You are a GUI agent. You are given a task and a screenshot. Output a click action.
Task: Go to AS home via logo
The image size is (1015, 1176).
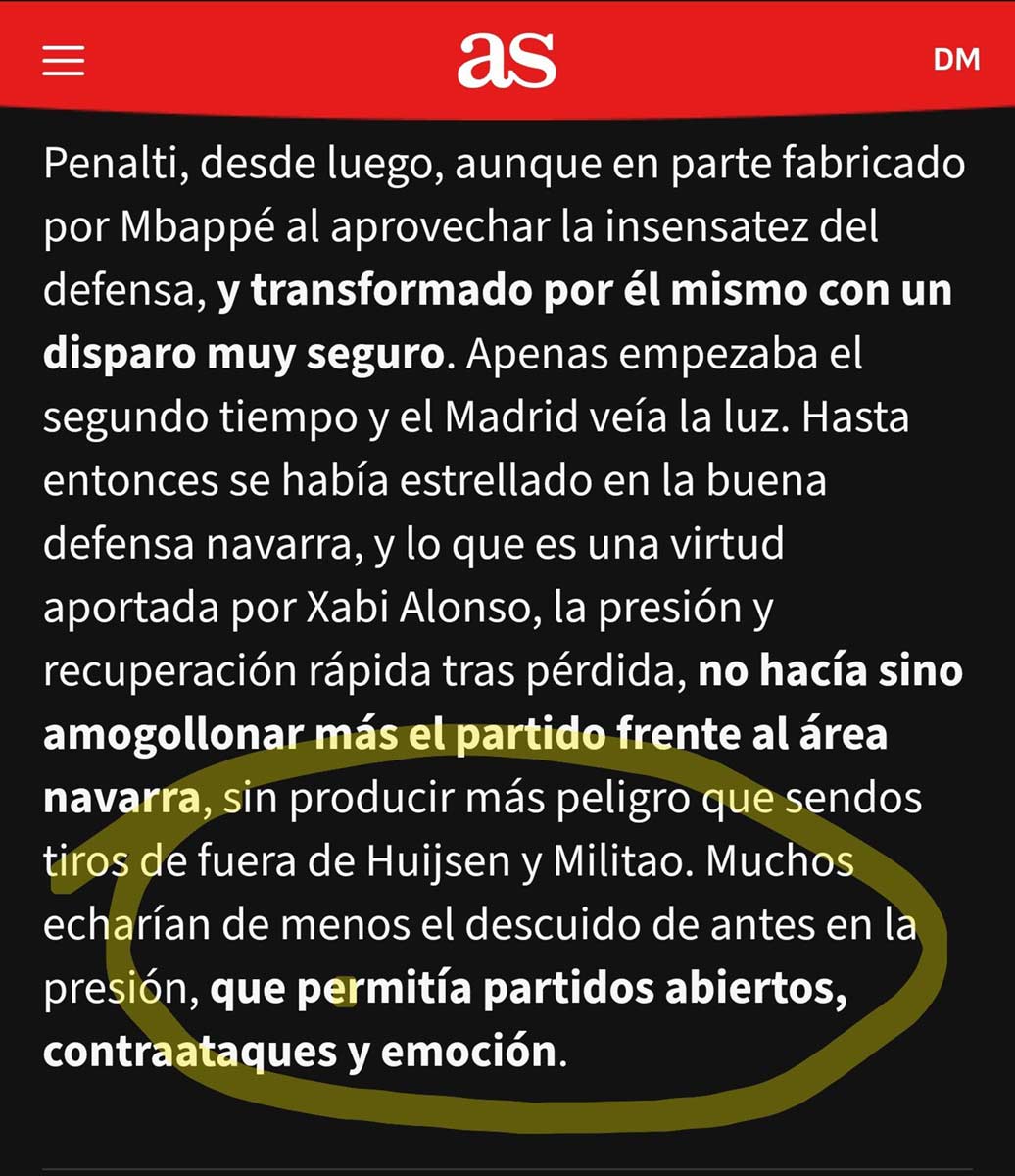507,60
